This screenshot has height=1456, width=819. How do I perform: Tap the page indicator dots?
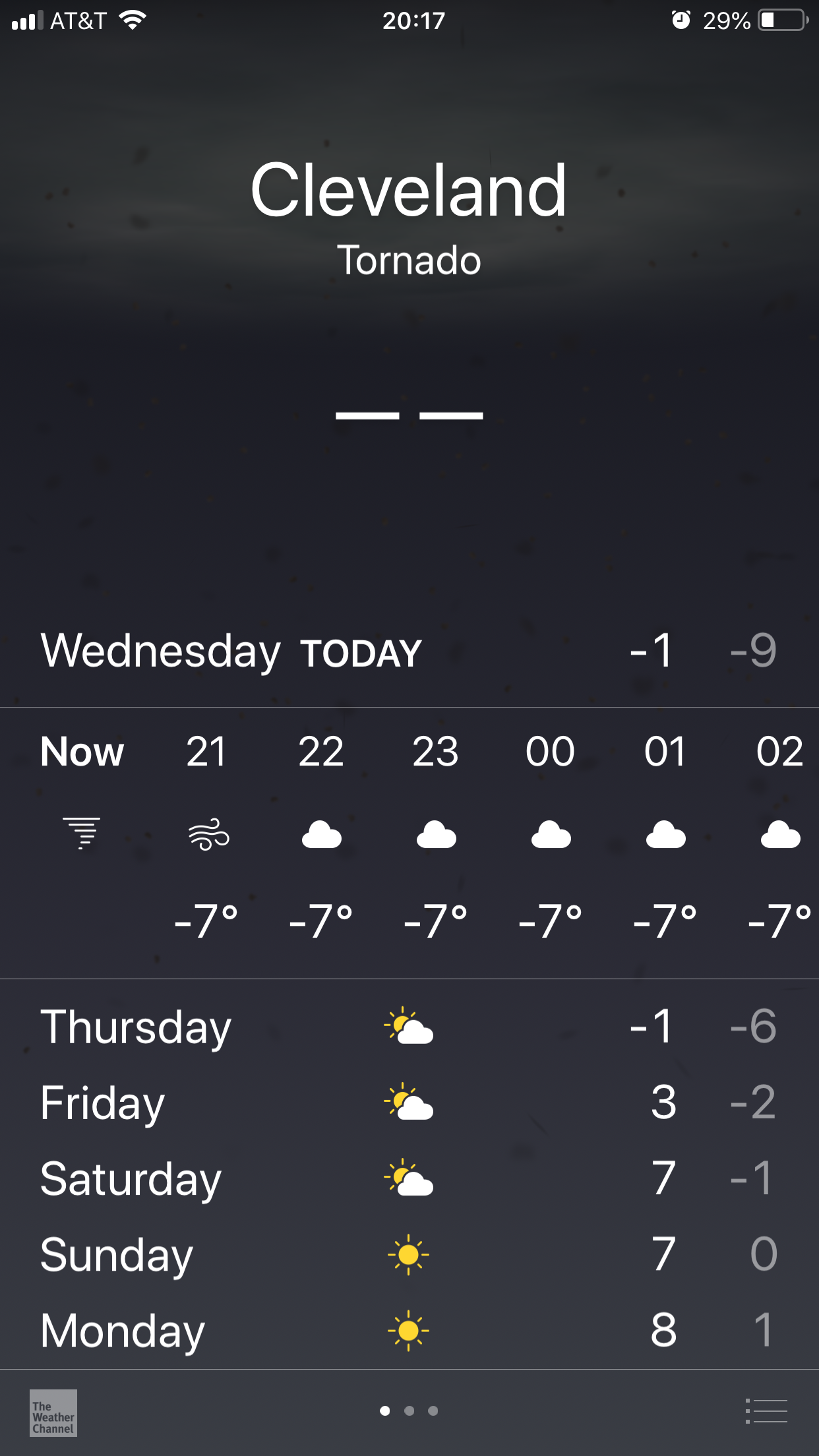click(x=409, y=1410)
